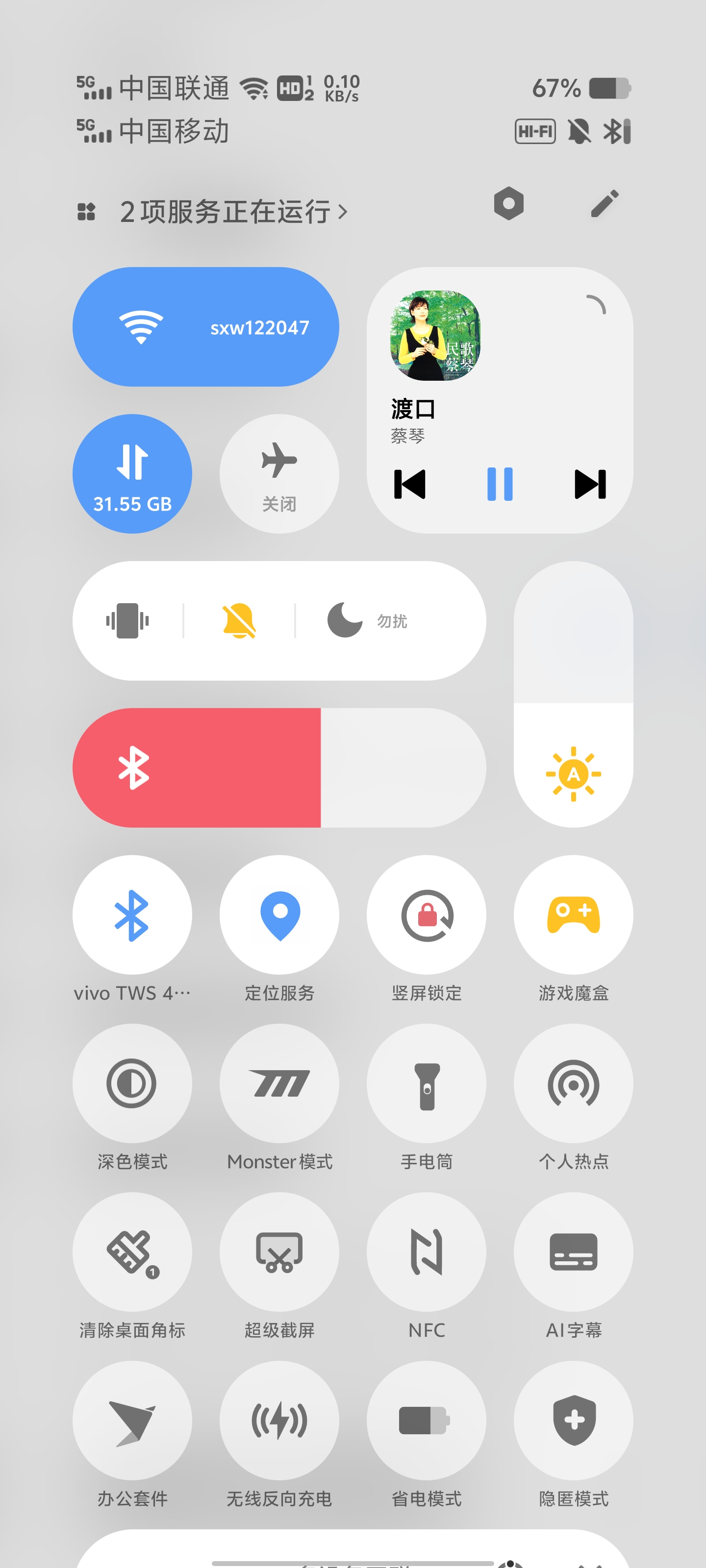Open settings via the hexagon gear icon

point(508,204)
